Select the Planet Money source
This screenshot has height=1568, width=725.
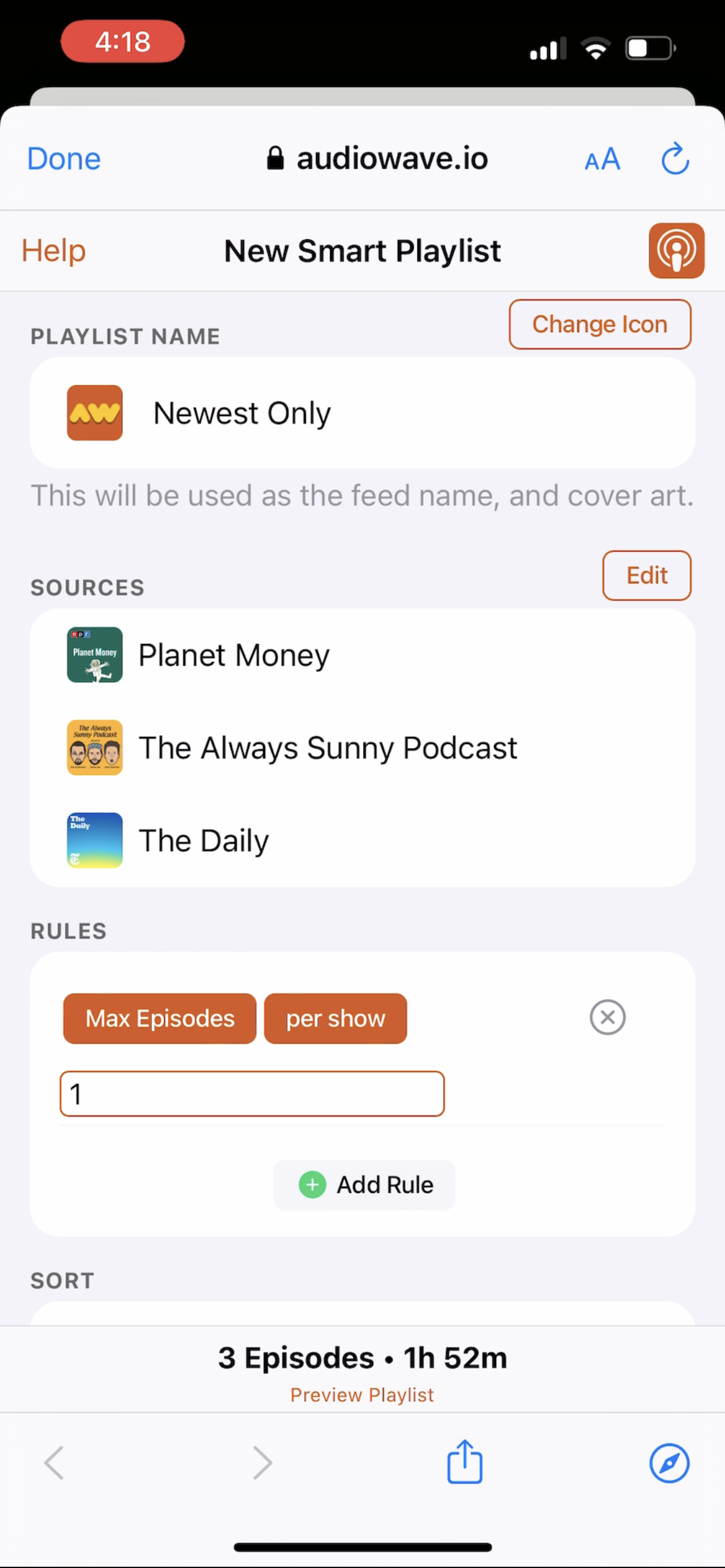[234, 655]
